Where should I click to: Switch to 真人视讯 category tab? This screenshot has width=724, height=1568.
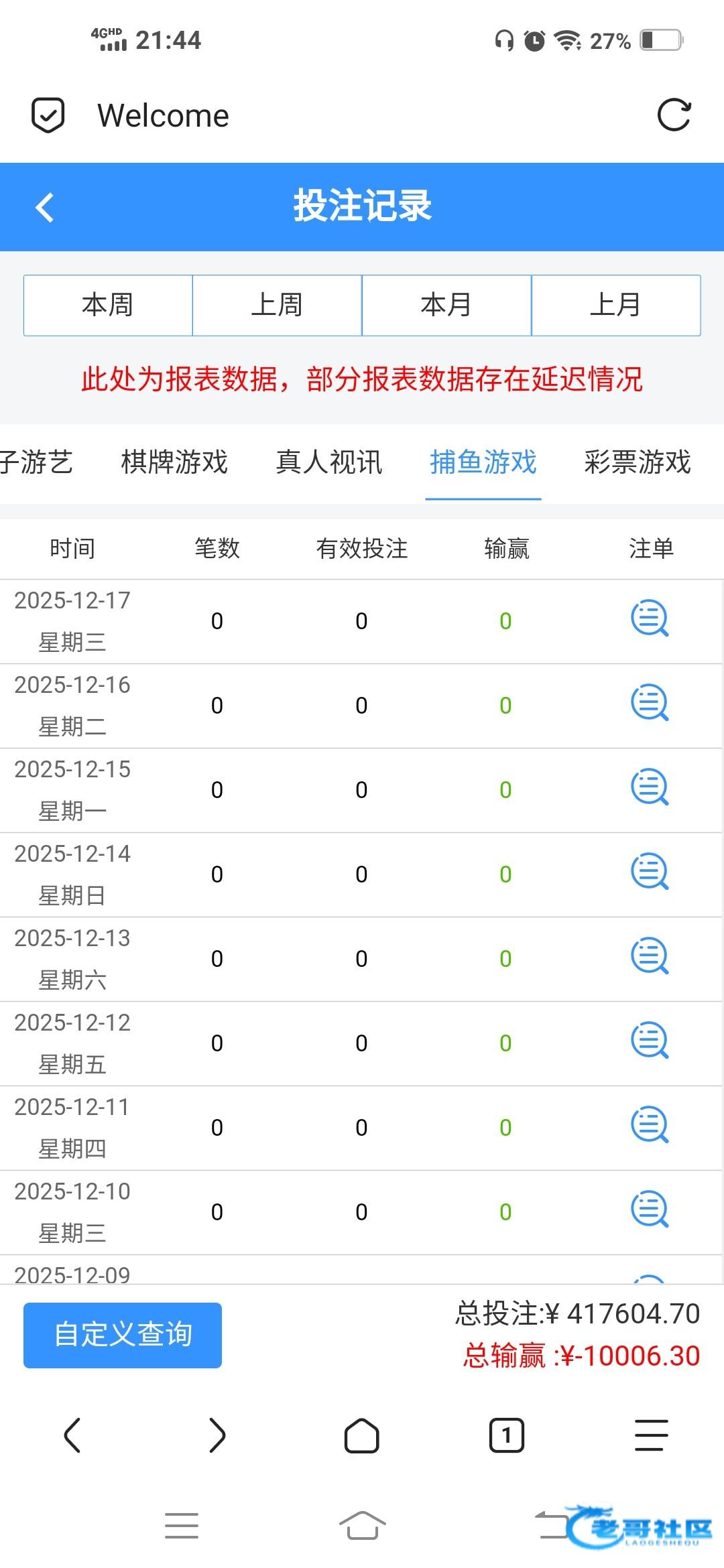click(x=328, y=462)
